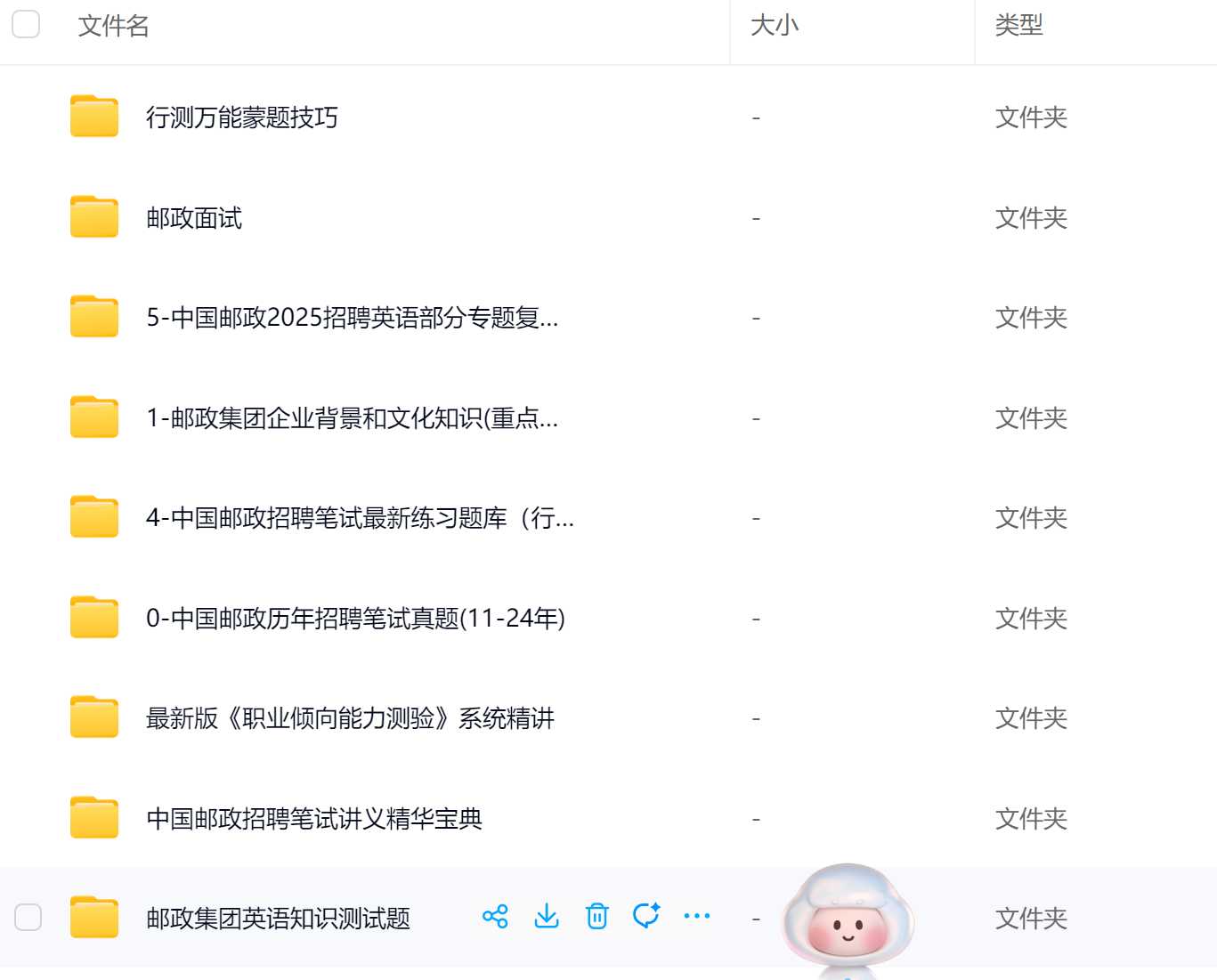Open the 邮政面试 folder
The image size is (1217, 980).
click(194, 218)
